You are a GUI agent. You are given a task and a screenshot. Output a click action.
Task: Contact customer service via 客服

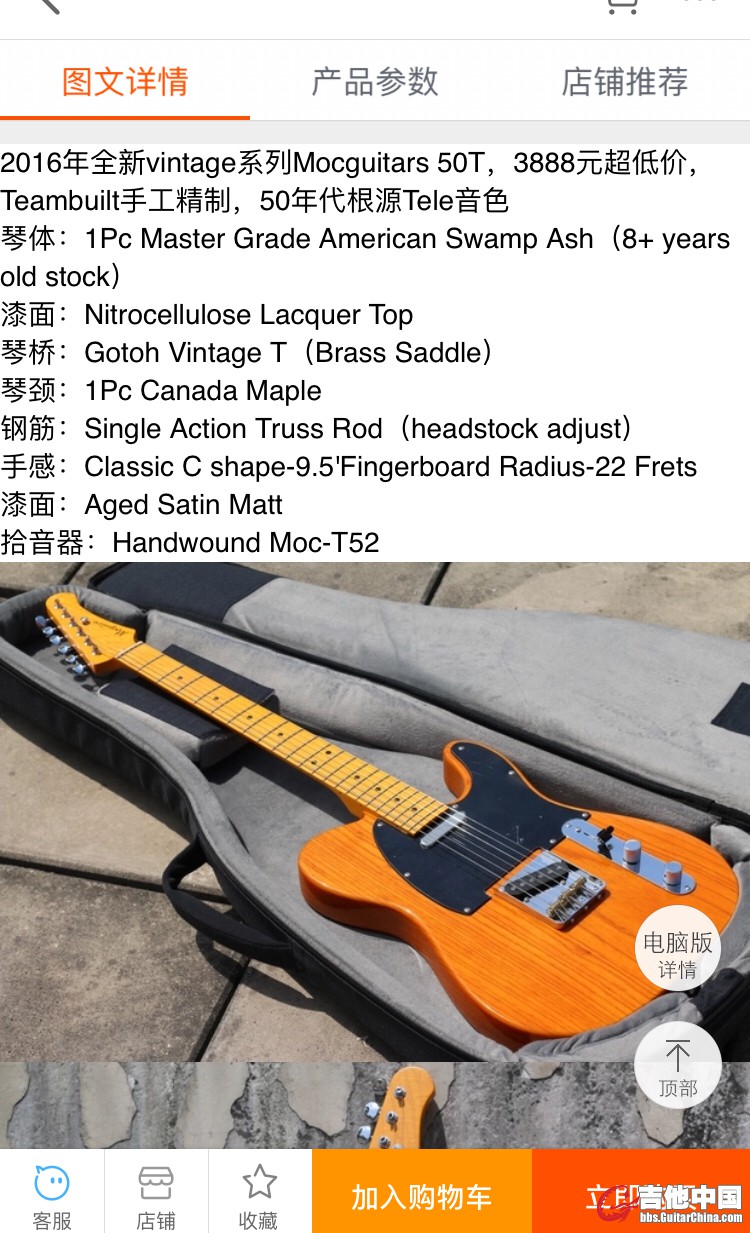52,1195
